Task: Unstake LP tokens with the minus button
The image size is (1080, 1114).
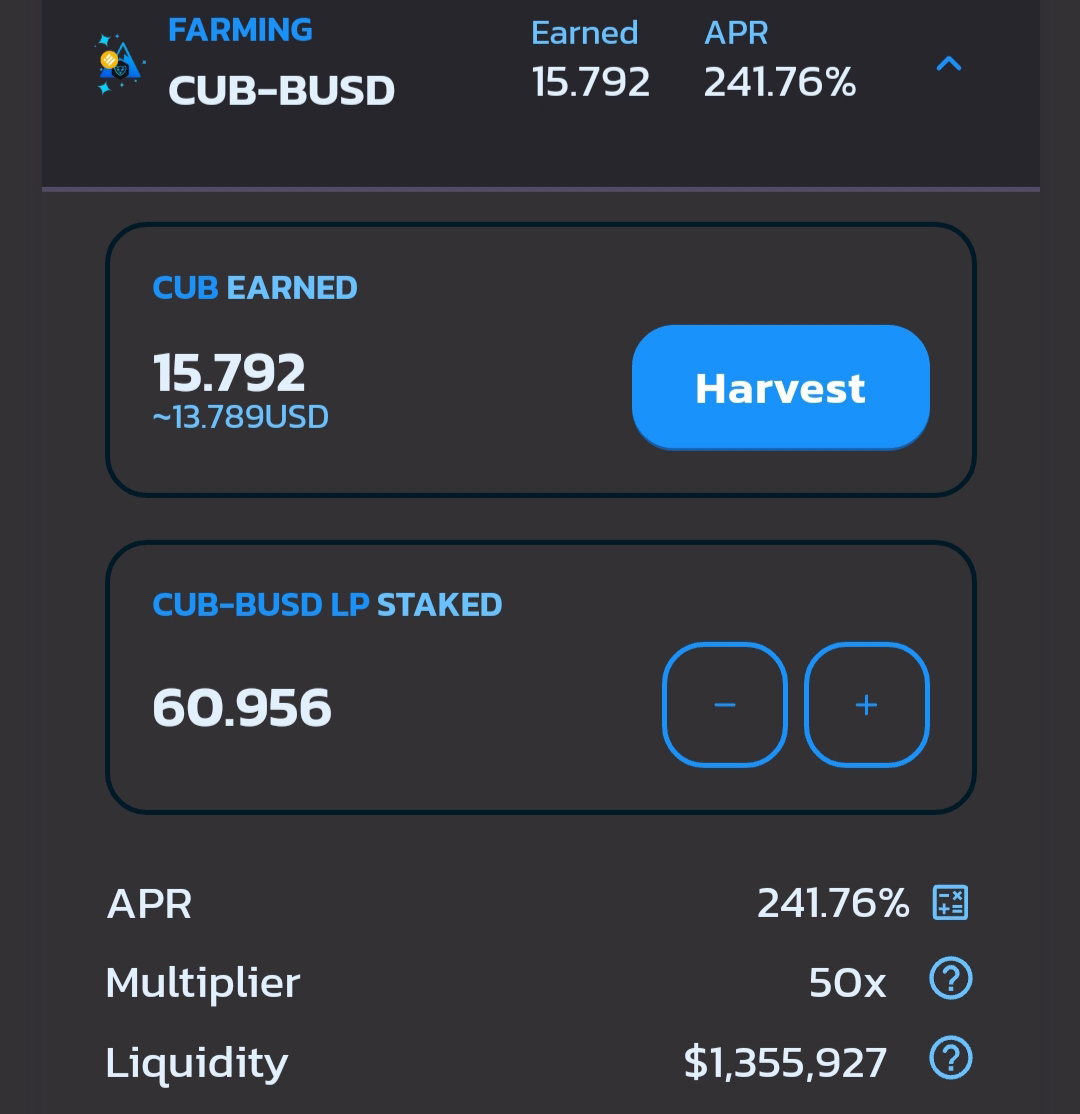Action: click(x=725, y=705)
